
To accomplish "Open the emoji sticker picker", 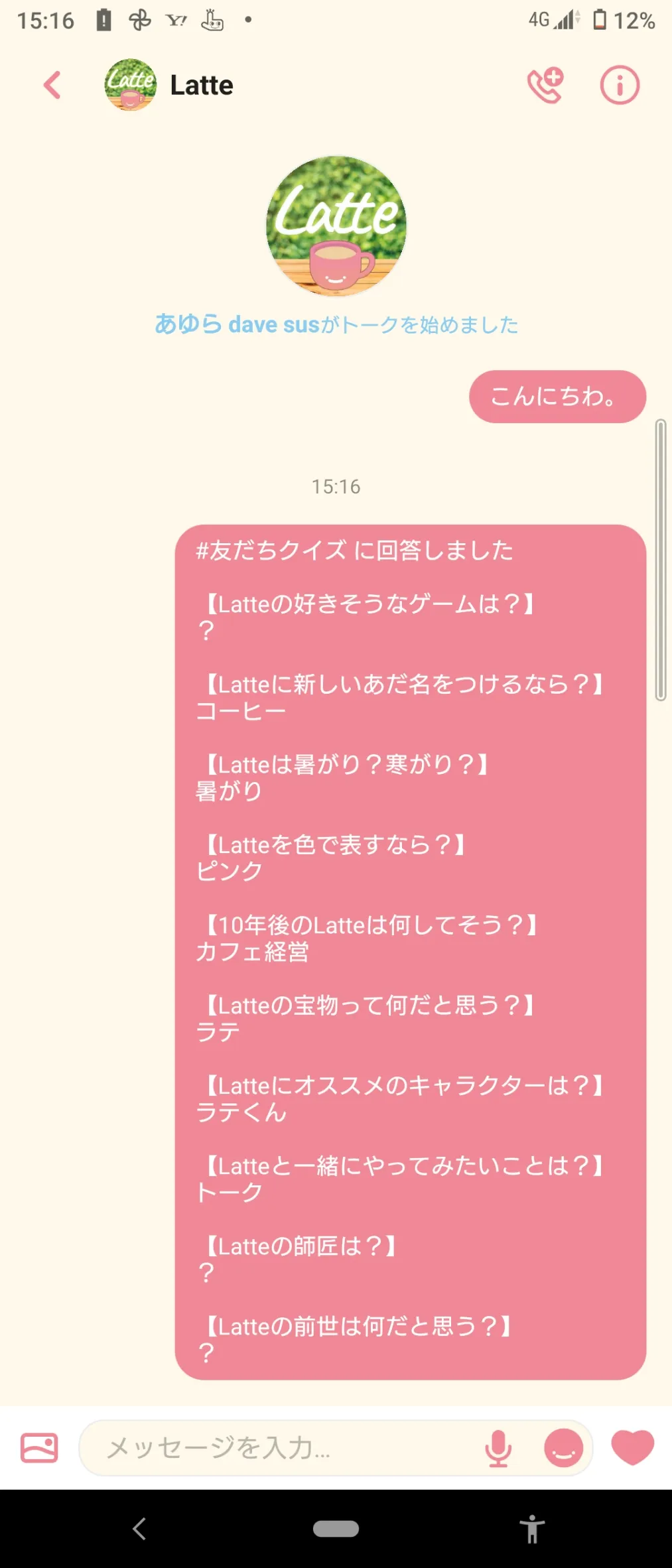I will tap(563, 1448).
